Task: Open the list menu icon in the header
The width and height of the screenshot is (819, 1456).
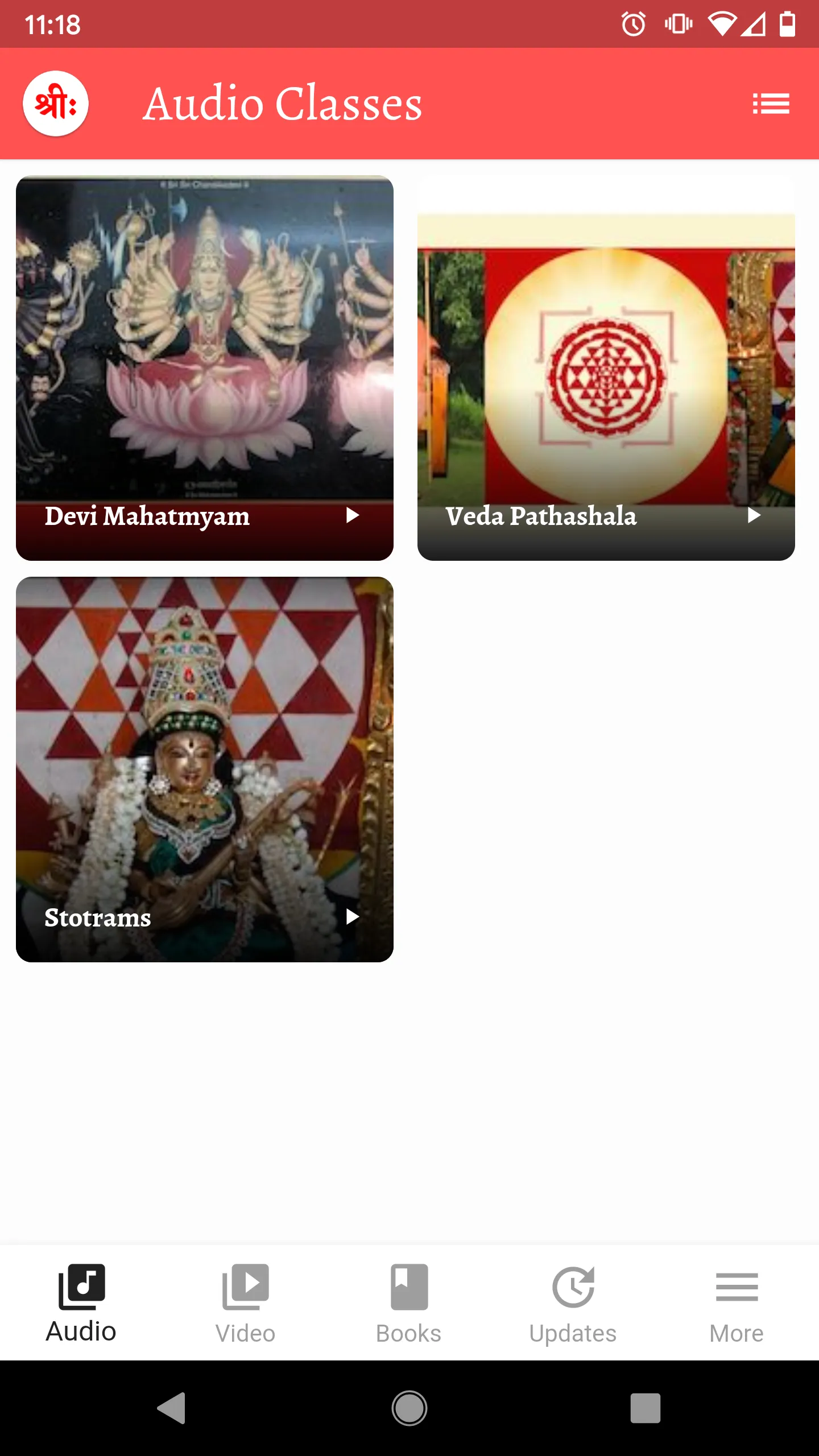Action: [771, 104]
